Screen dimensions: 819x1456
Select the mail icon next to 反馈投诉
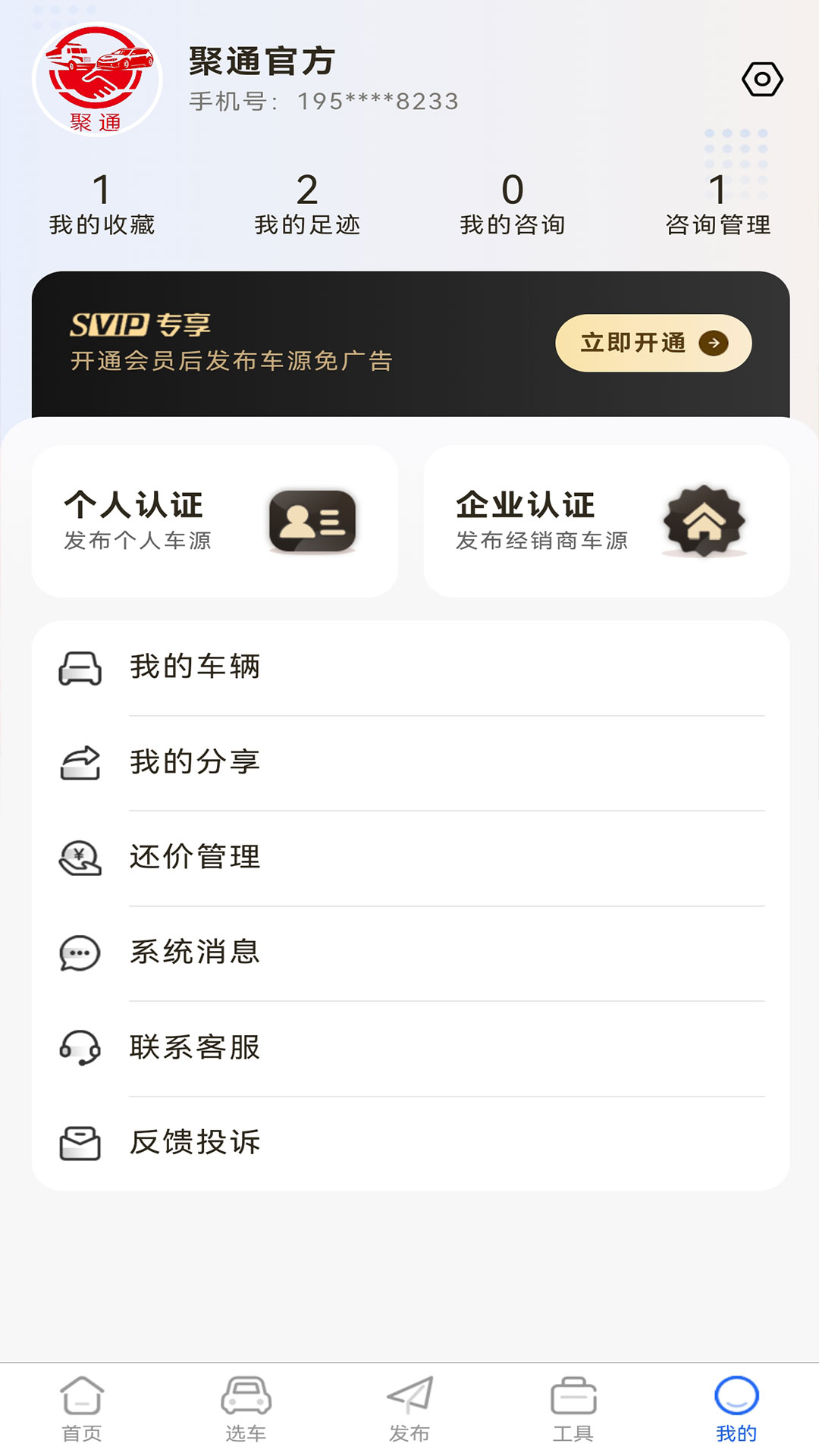(x=79, y=1142)
